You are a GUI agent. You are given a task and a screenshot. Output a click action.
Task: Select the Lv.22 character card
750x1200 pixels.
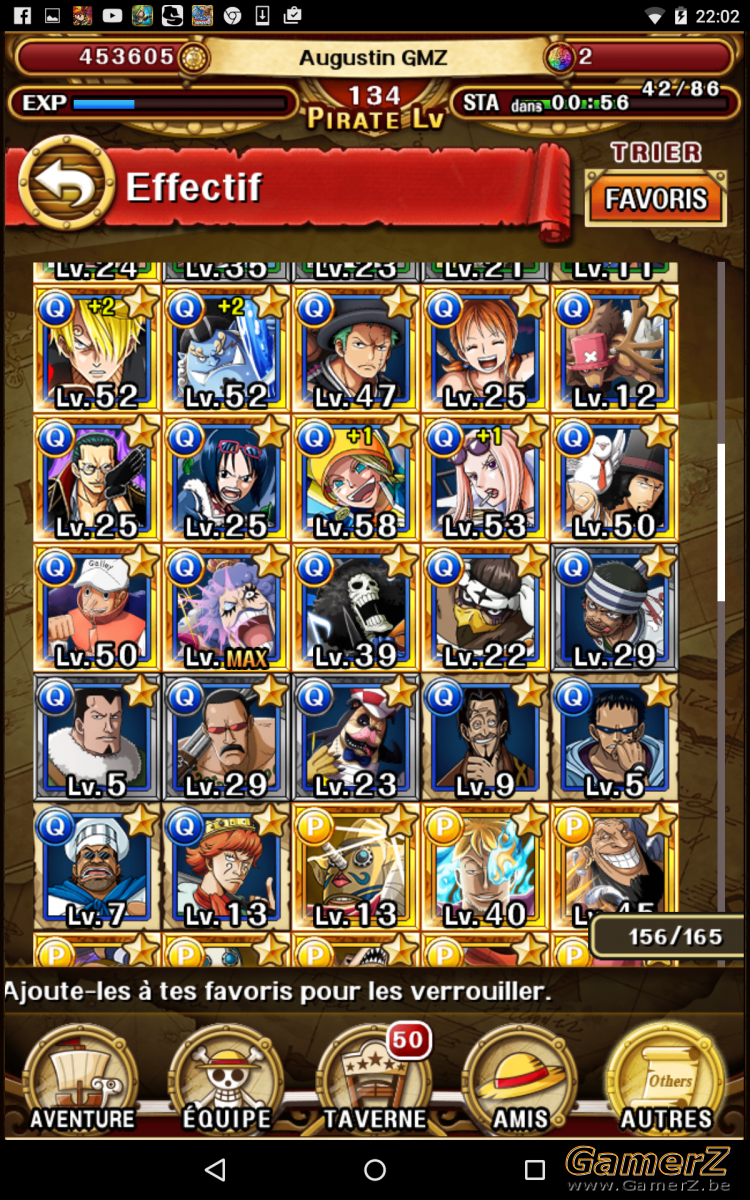485,608
